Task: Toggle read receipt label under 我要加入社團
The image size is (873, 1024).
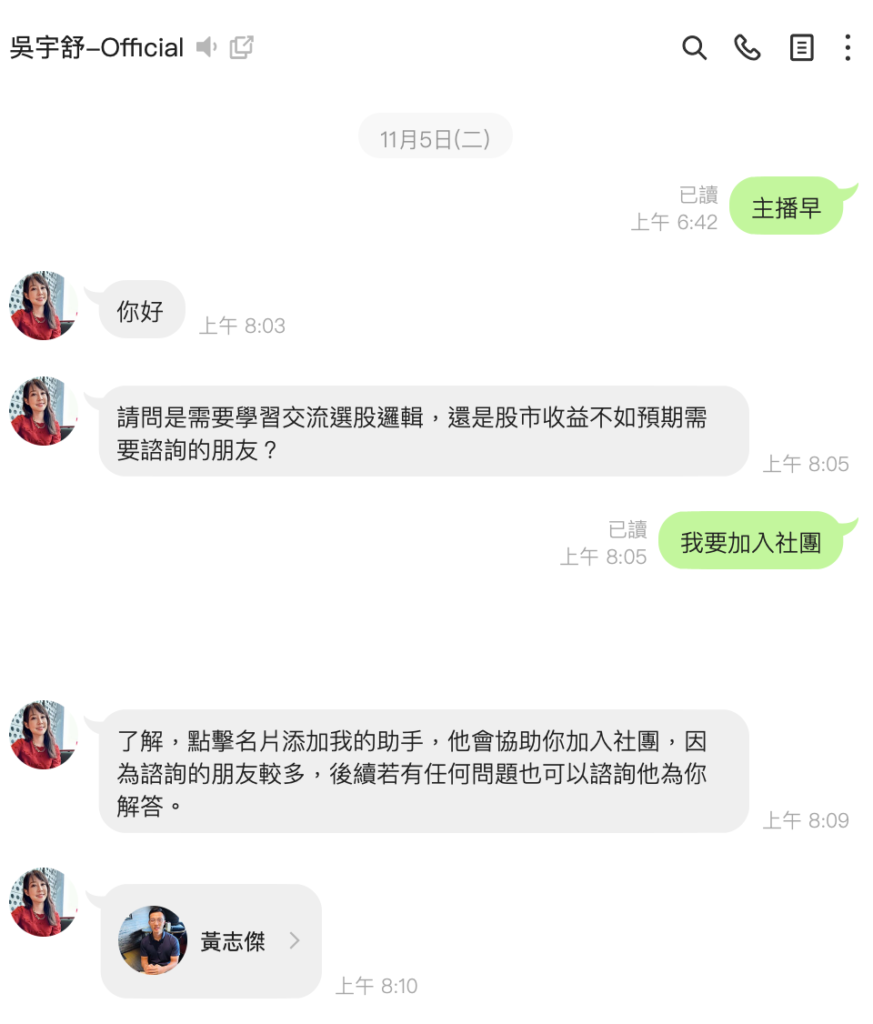Action: (627, 530)
